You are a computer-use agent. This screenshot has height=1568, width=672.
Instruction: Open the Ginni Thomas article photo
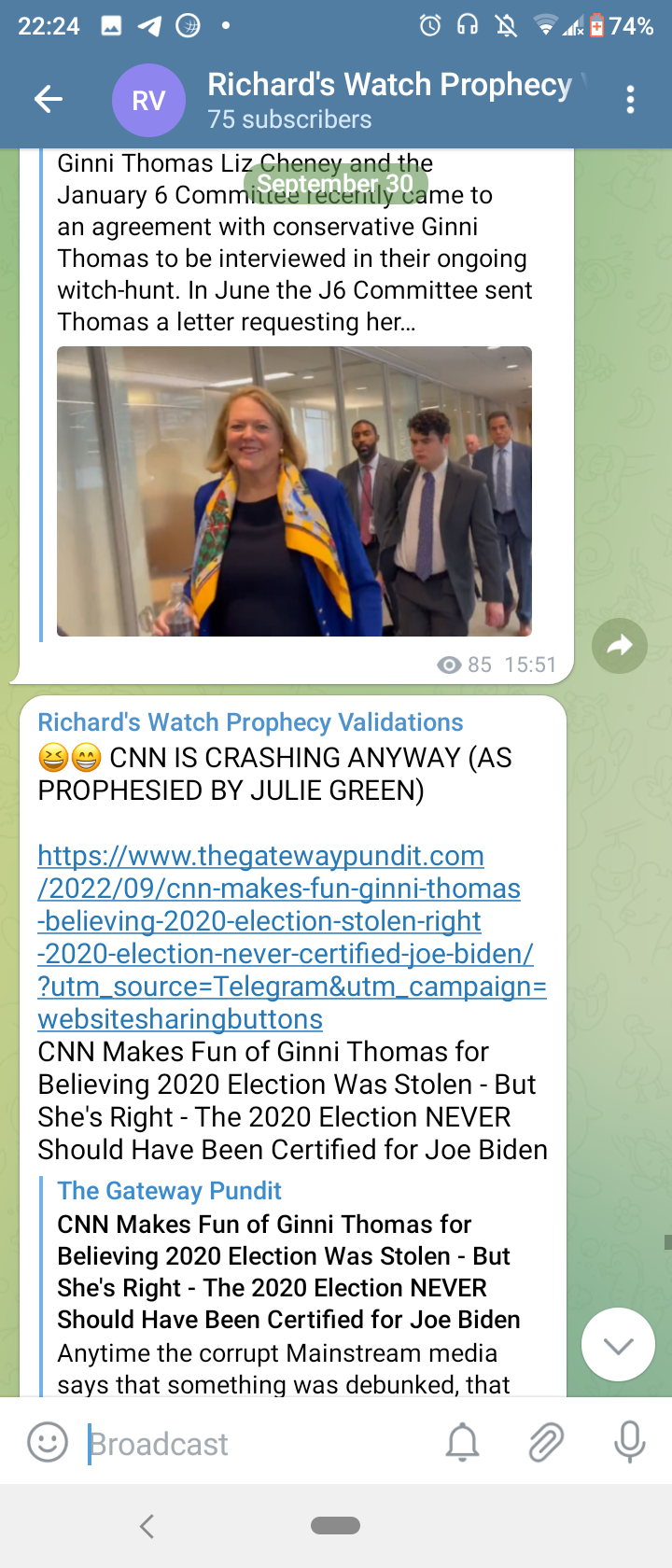294,491
